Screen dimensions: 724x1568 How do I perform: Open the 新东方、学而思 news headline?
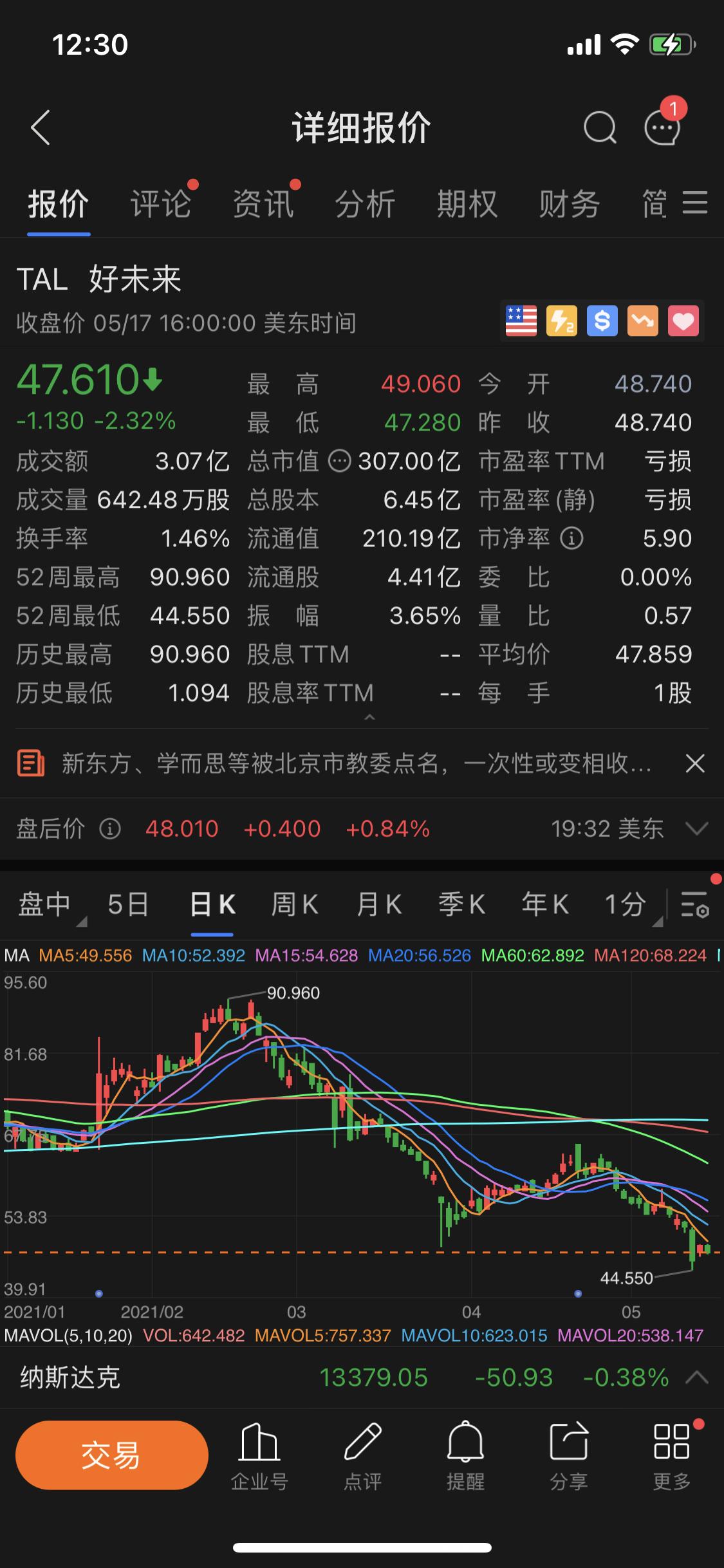click(x=356, y=764)
